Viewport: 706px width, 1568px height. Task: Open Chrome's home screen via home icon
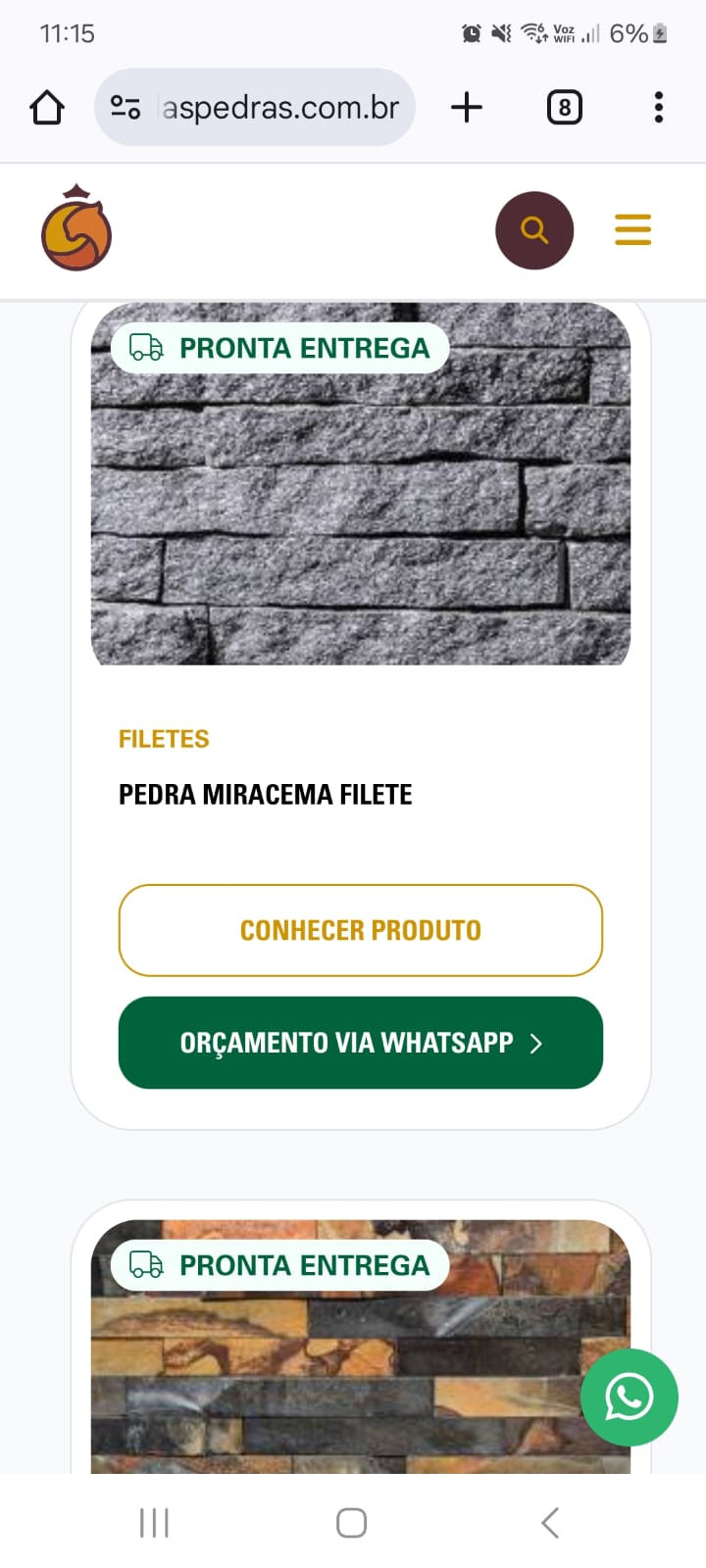click(x=46, y=108)
